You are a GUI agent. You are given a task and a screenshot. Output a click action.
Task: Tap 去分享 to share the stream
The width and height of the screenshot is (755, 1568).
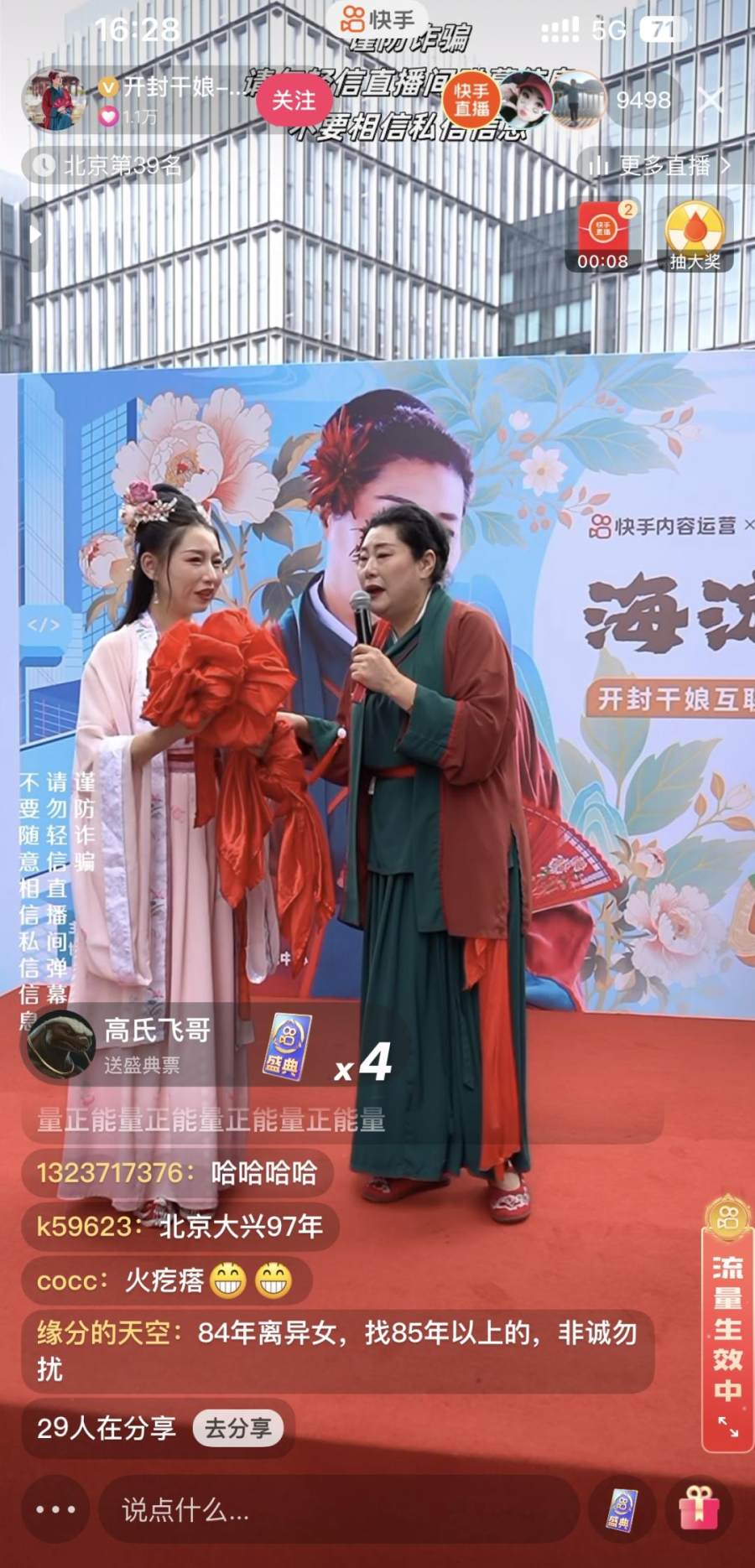click(x=237, y=1428)
